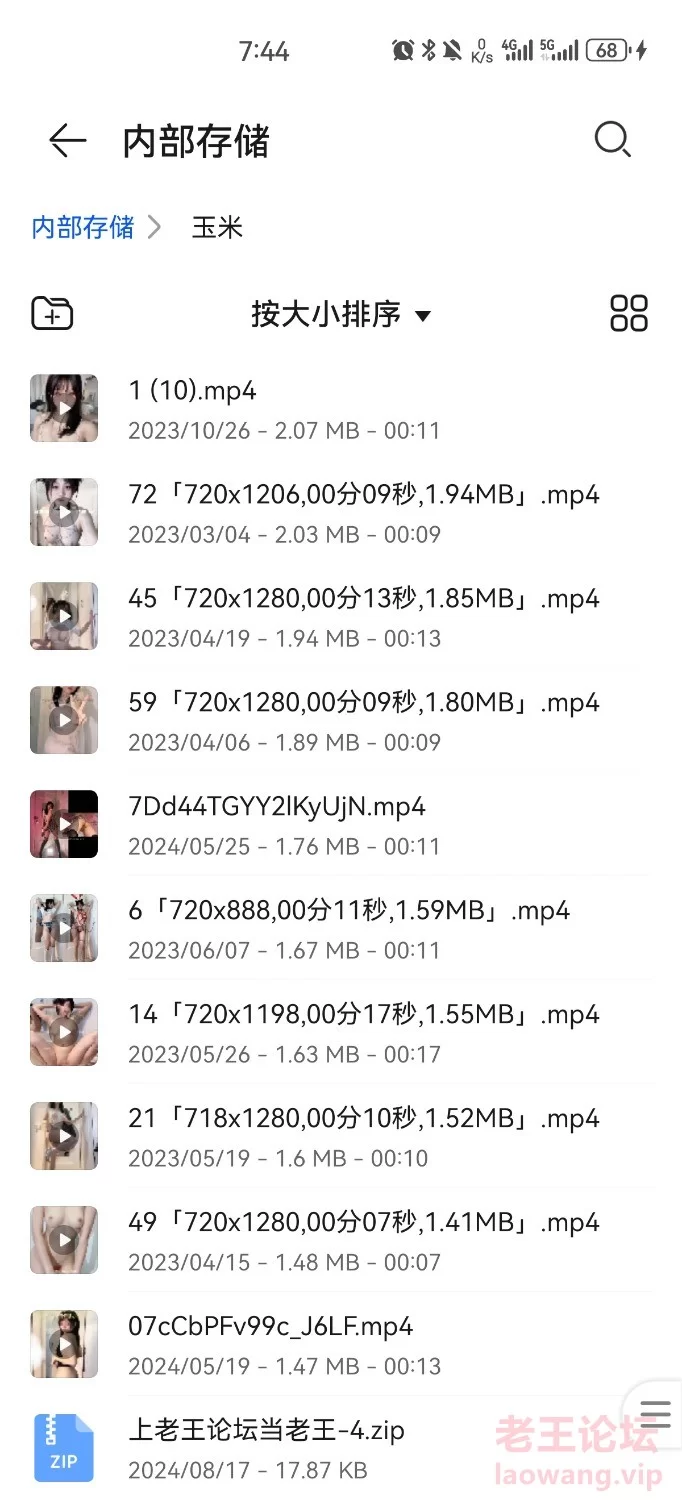Go back using the top-left arrow
The image size is (682, 1500).
pos(67,141)
